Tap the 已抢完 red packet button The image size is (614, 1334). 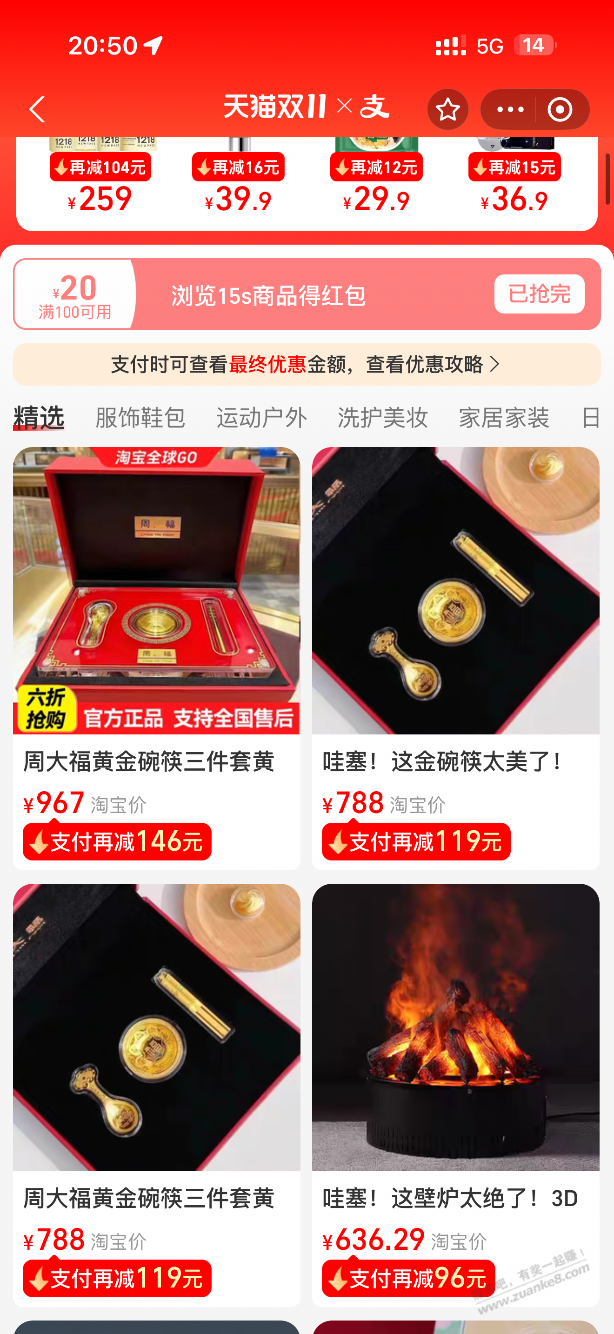[539, 294]
